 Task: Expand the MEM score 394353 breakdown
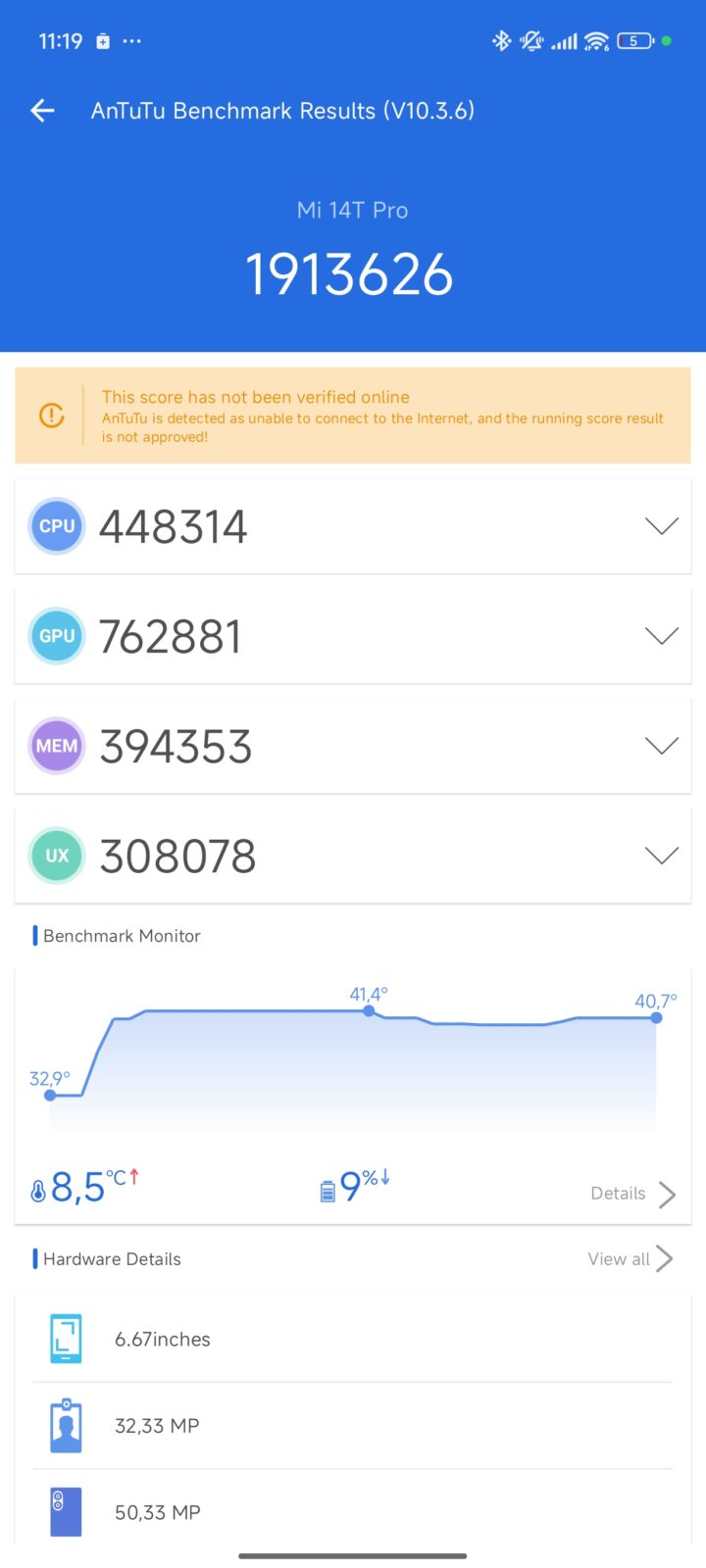point(662,746)
